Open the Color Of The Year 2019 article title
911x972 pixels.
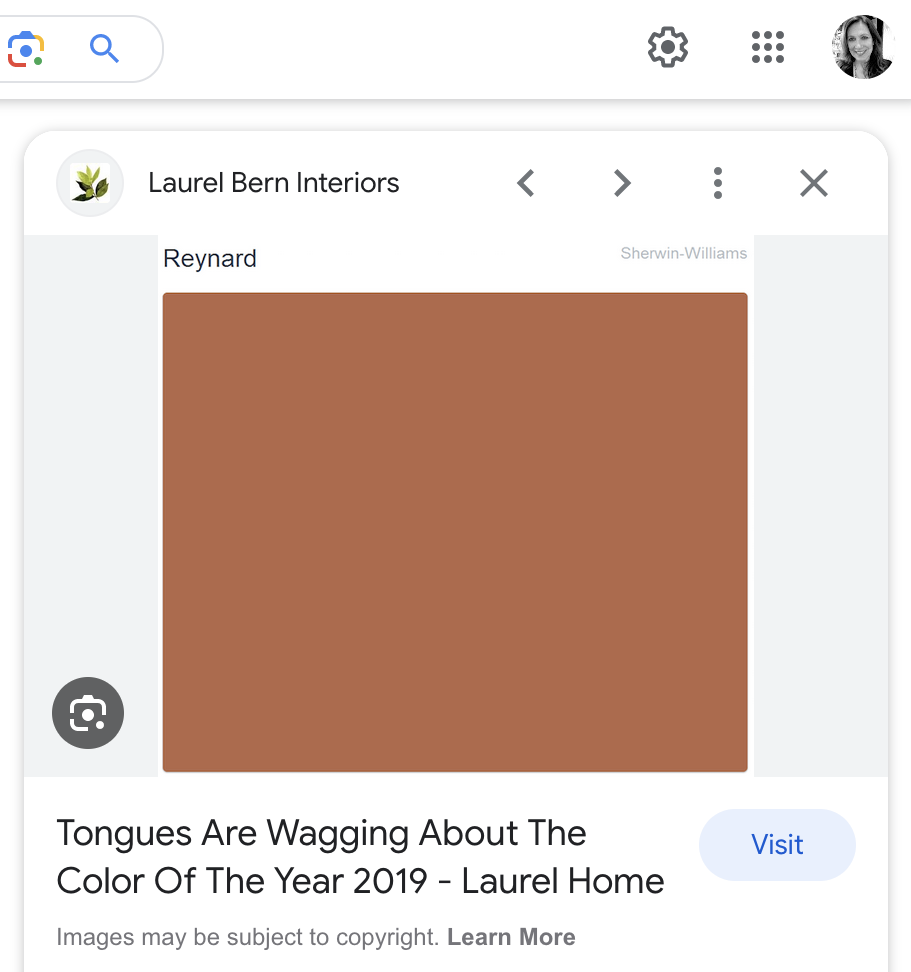360,857
